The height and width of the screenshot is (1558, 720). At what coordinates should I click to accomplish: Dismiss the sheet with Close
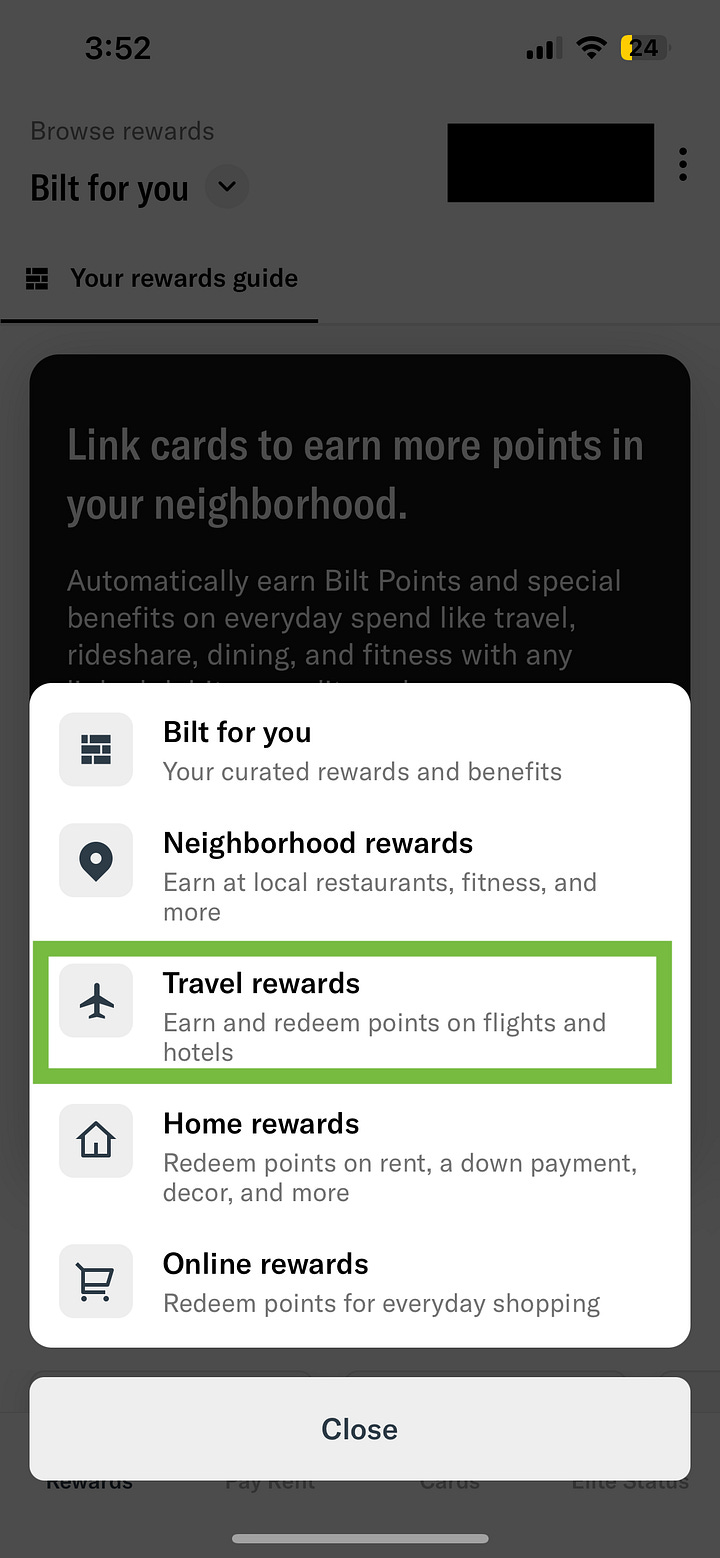pyautogui.click(x=360, y=1429)
